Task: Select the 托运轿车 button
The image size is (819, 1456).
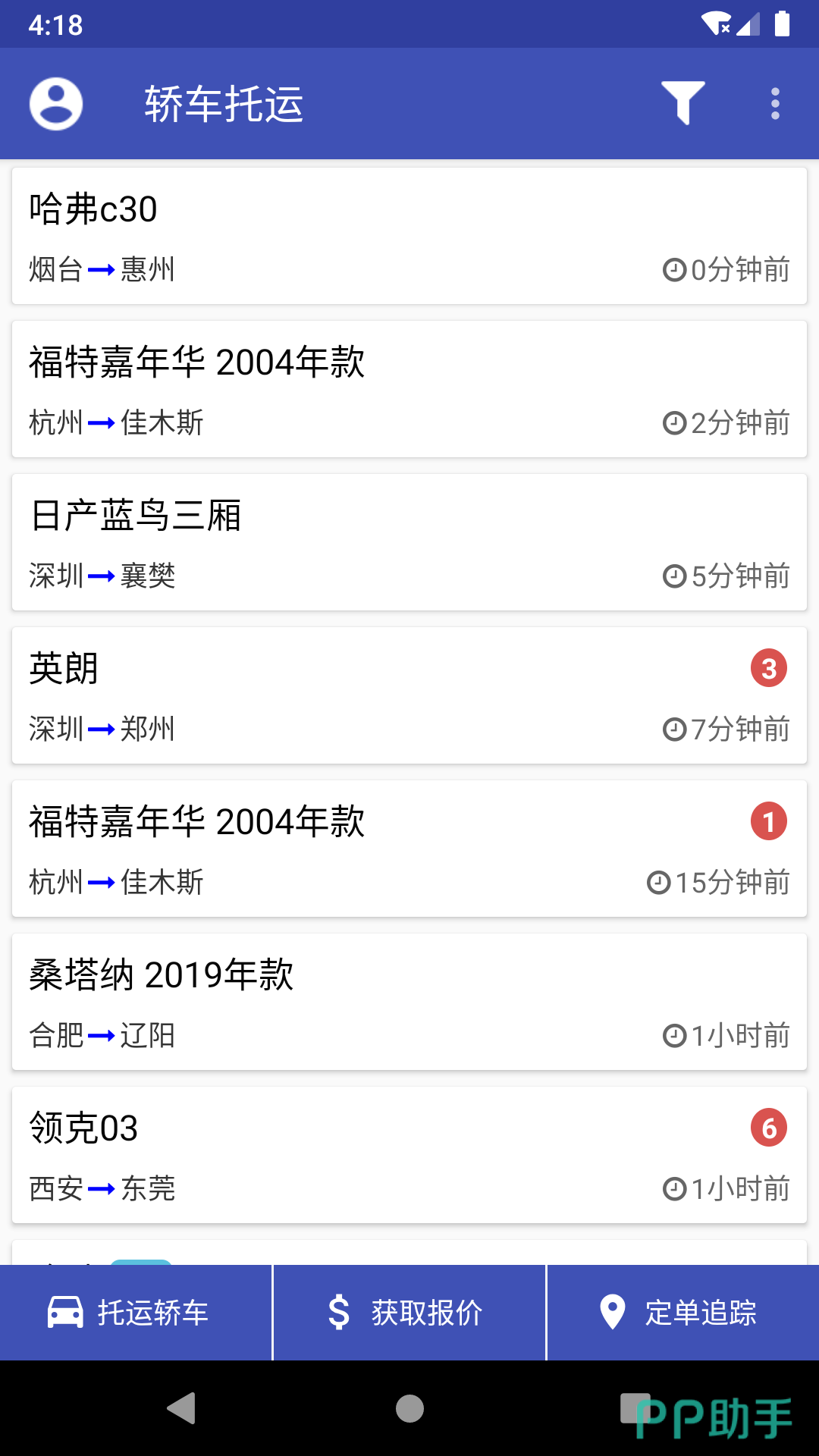Action: point(136,1313)
